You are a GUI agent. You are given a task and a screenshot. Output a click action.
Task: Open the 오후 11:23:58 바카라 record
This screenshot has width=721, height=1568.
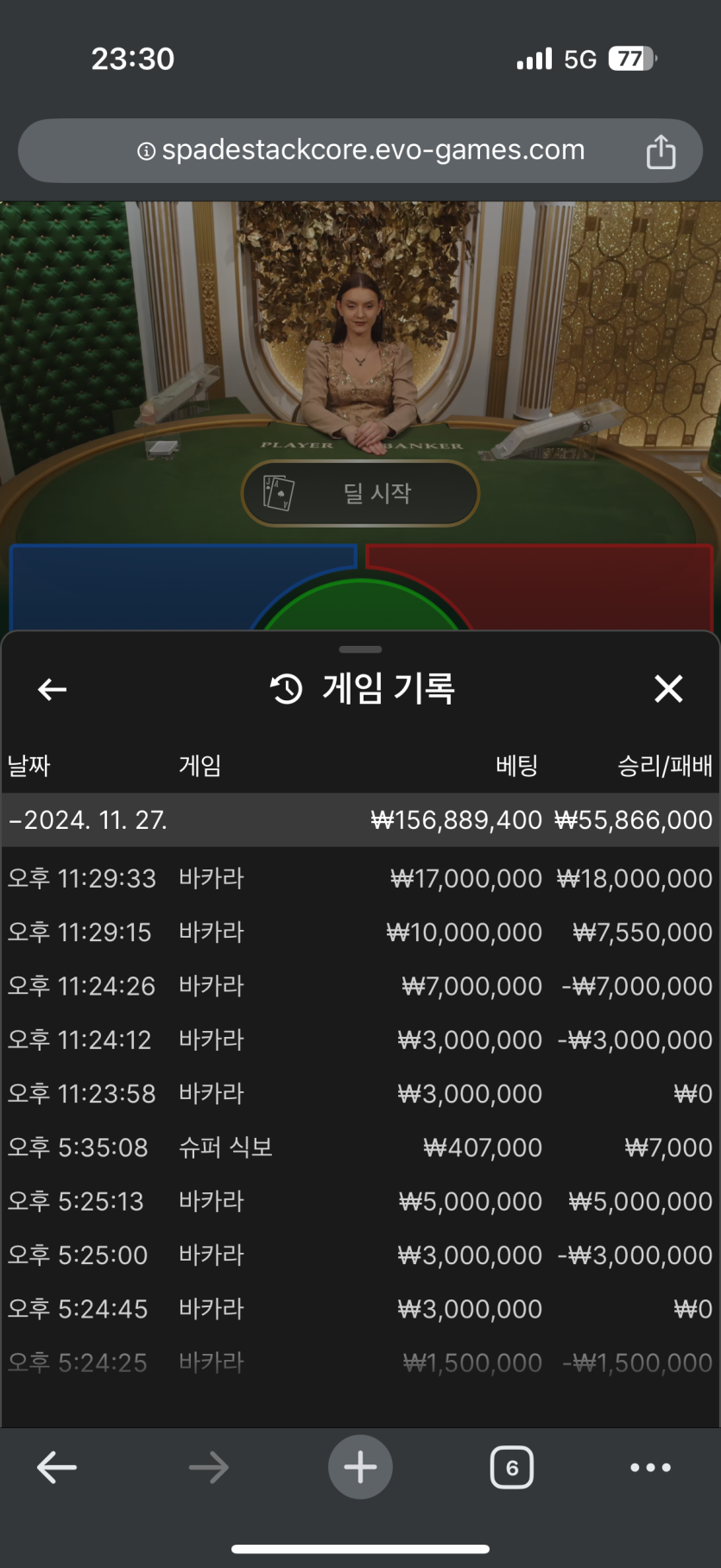click(360, 1094)
